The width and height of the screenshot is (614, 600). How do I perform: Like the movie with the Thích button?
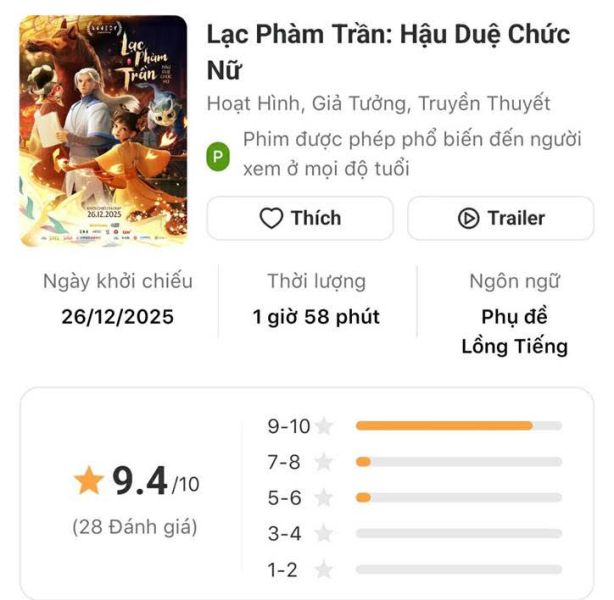tap(300, 218)
